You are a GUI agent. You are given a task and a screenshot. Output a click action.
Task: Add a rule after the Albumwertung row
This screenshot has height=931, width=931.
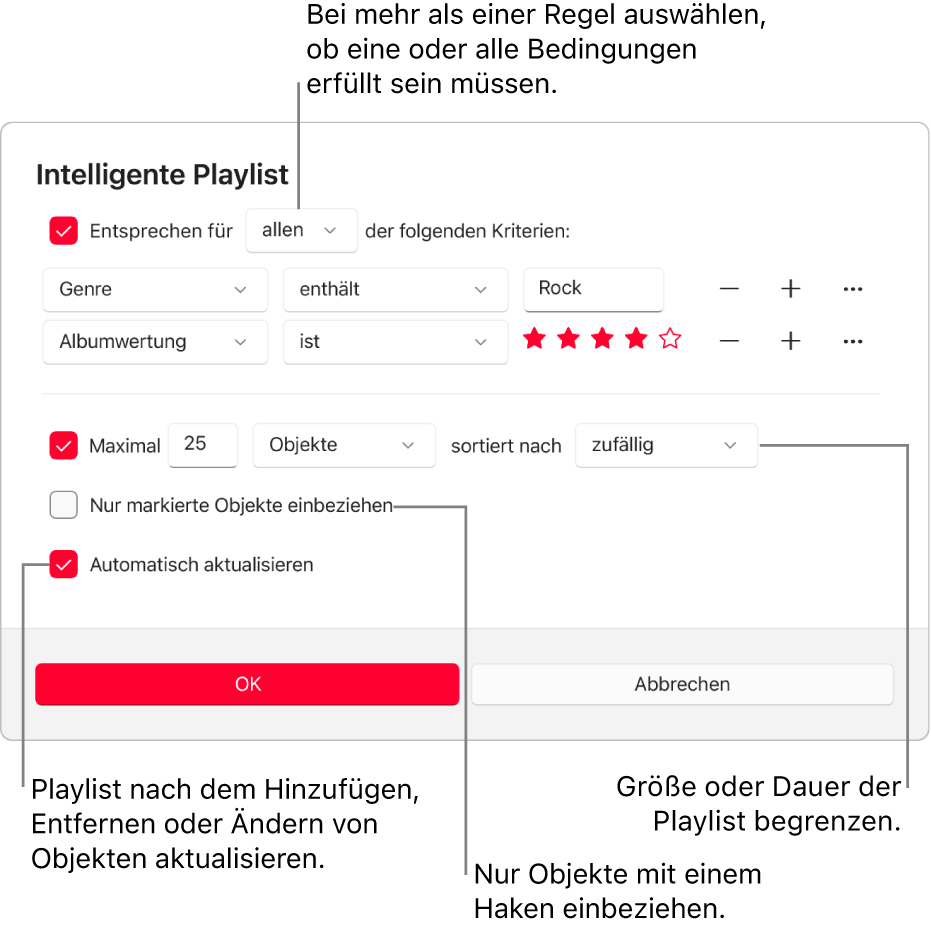[791, 341]
